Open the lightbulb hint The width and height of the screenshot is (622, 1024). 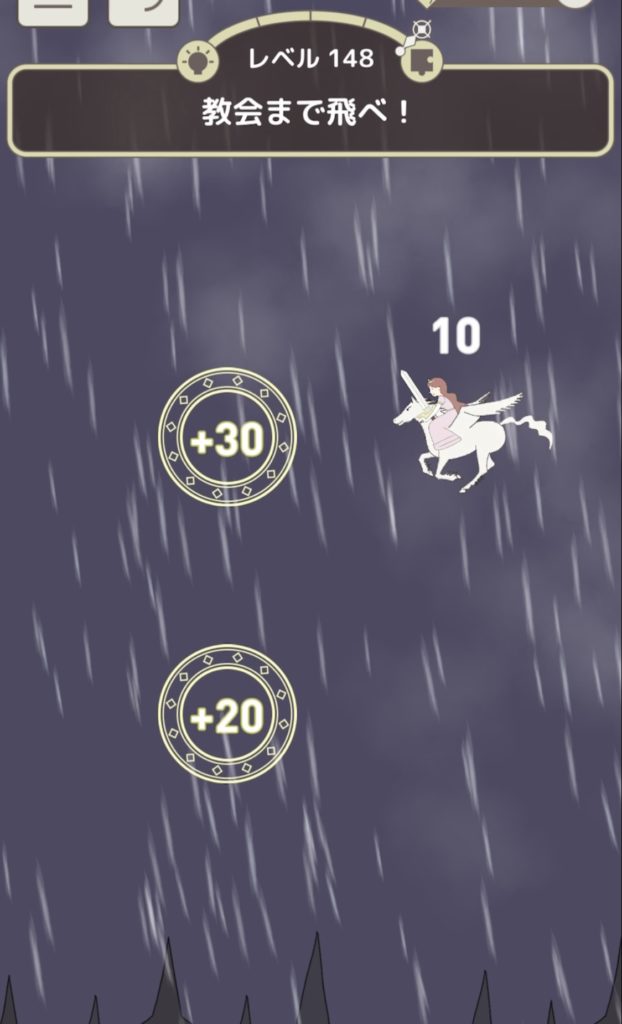[198, 61]
